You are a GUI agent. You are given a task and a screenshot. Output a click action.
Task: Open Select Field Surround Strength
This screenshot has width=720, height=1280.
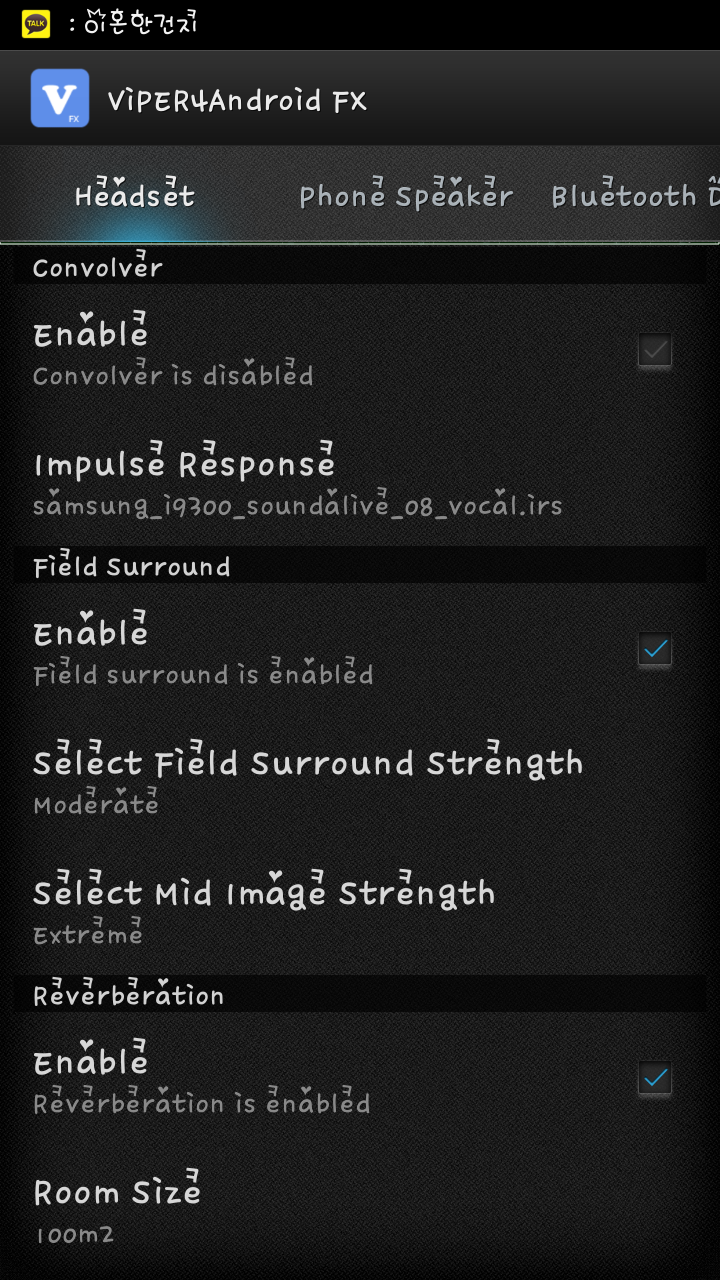[x=308, y=780]
